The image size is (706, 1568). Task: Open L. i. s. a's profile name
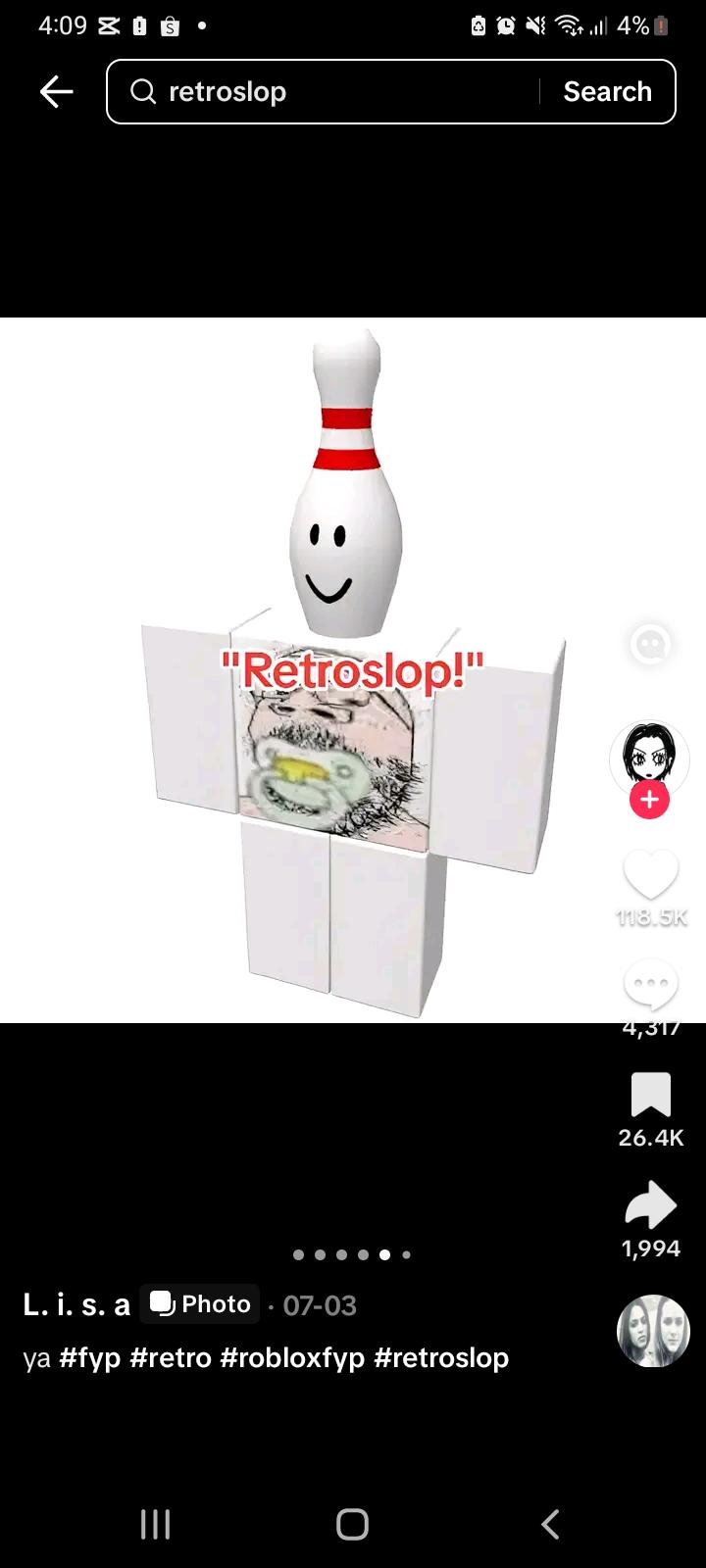pyautogui.click(x=76, y=1305)
